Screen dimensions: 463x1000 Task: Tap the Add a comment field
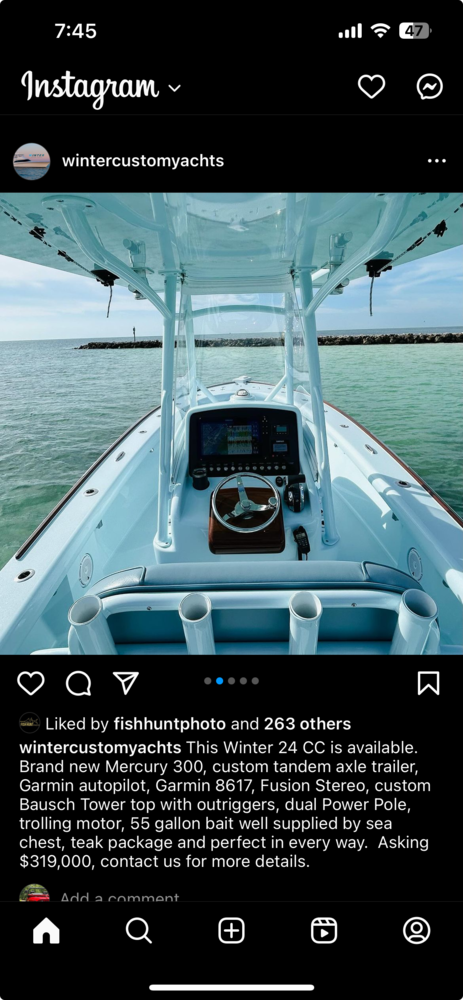(120, 897)
